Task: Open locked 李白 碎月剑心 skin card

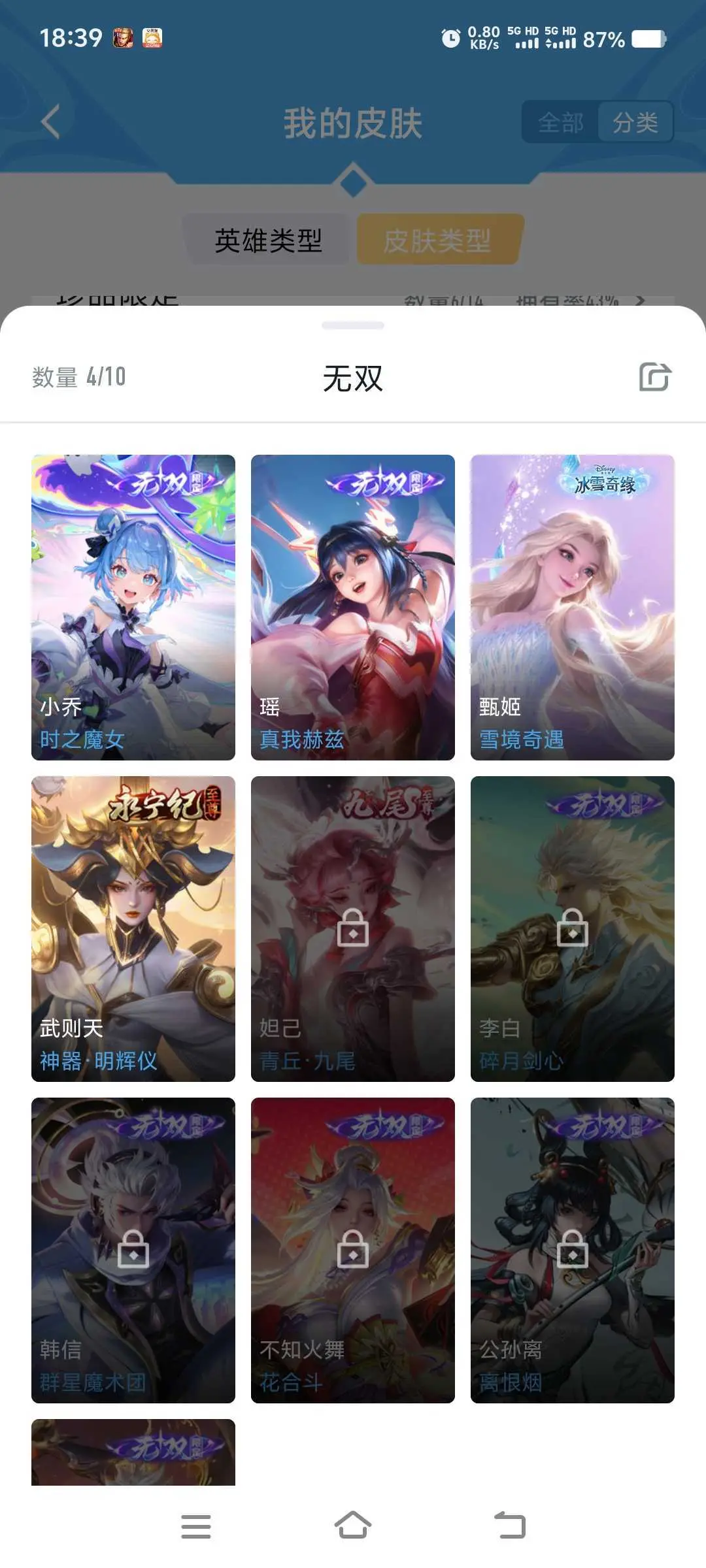Action: (x=573, y=929)
